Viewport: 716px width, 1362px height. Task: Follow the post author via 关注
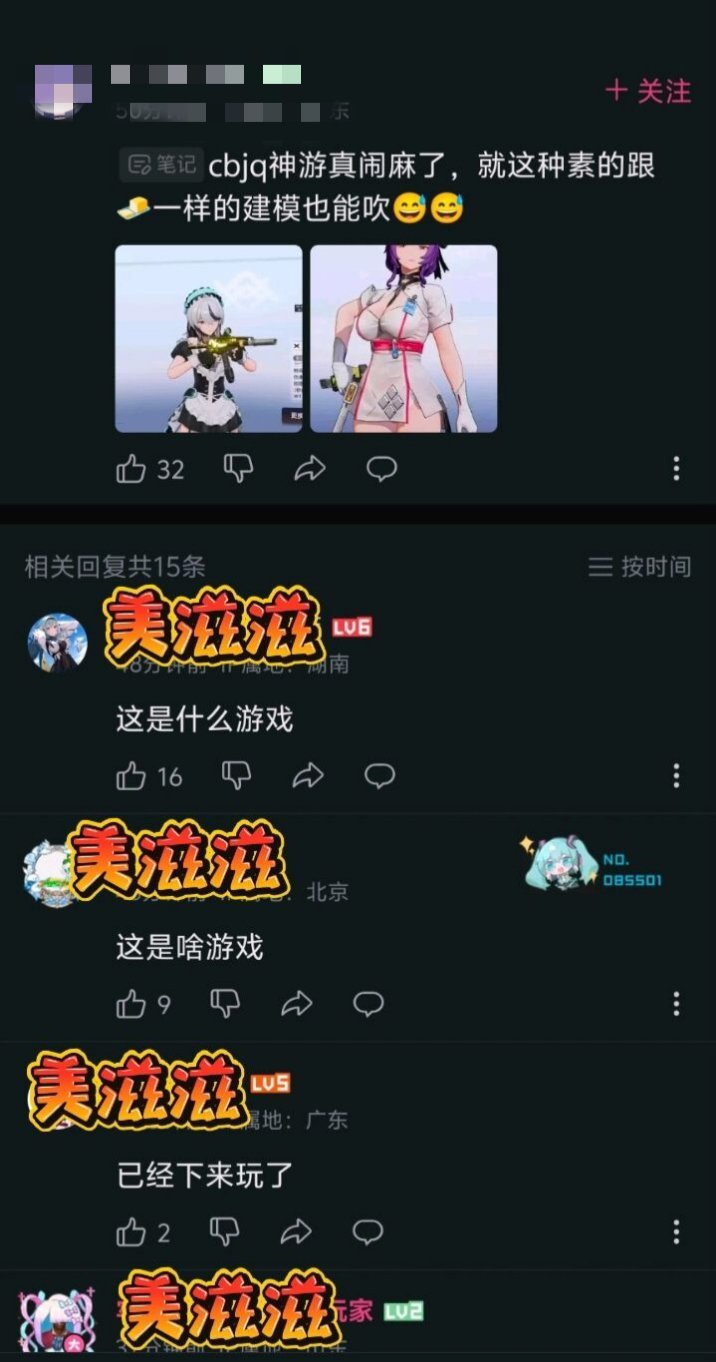(648, 91)
